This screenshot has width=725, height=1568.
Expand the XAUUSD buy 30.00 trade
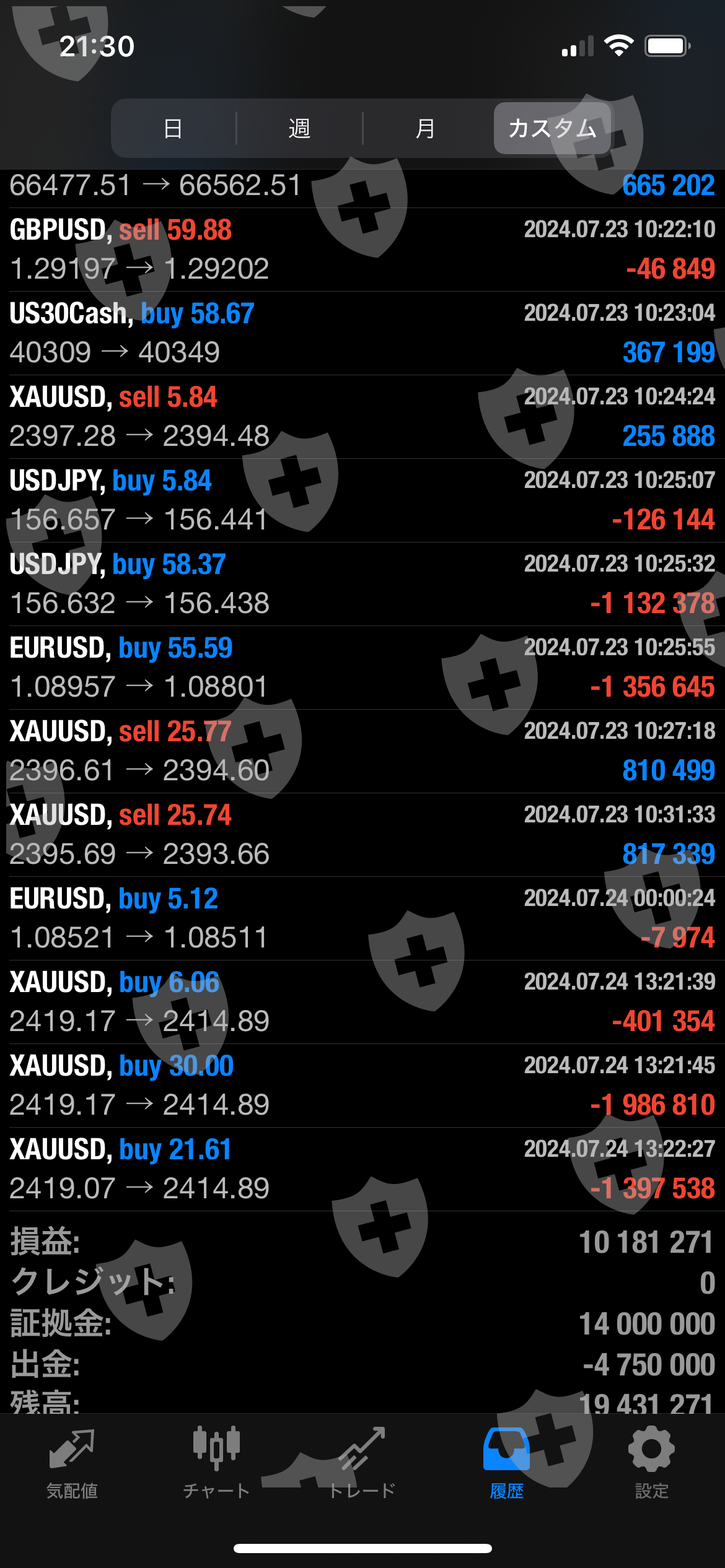[362, 1086]
